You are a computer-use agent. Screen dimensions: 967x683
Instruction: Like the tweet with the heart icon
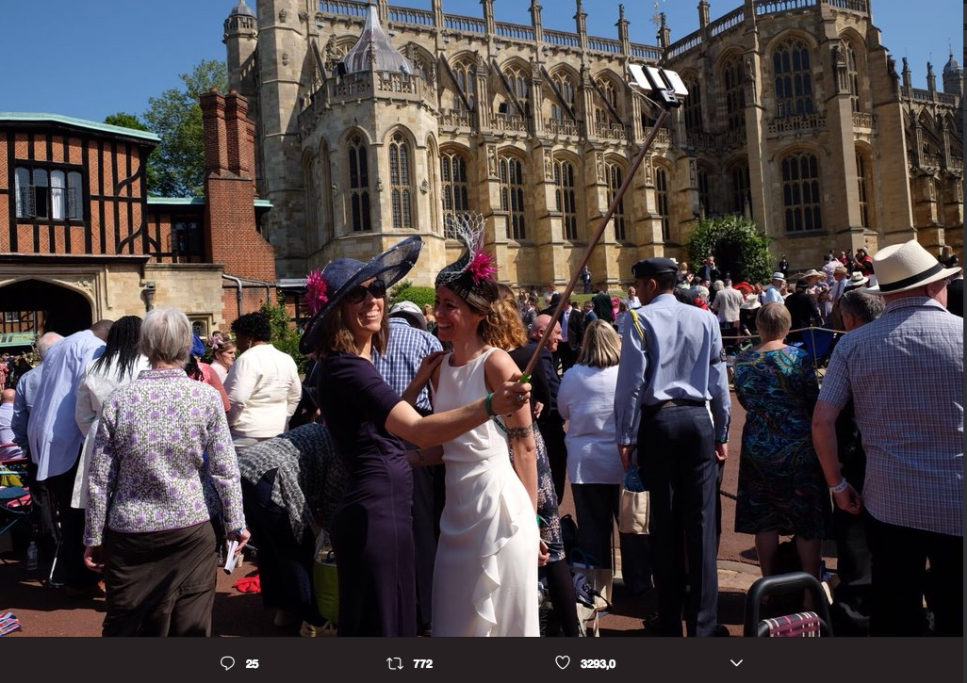[x=562, y=663]
